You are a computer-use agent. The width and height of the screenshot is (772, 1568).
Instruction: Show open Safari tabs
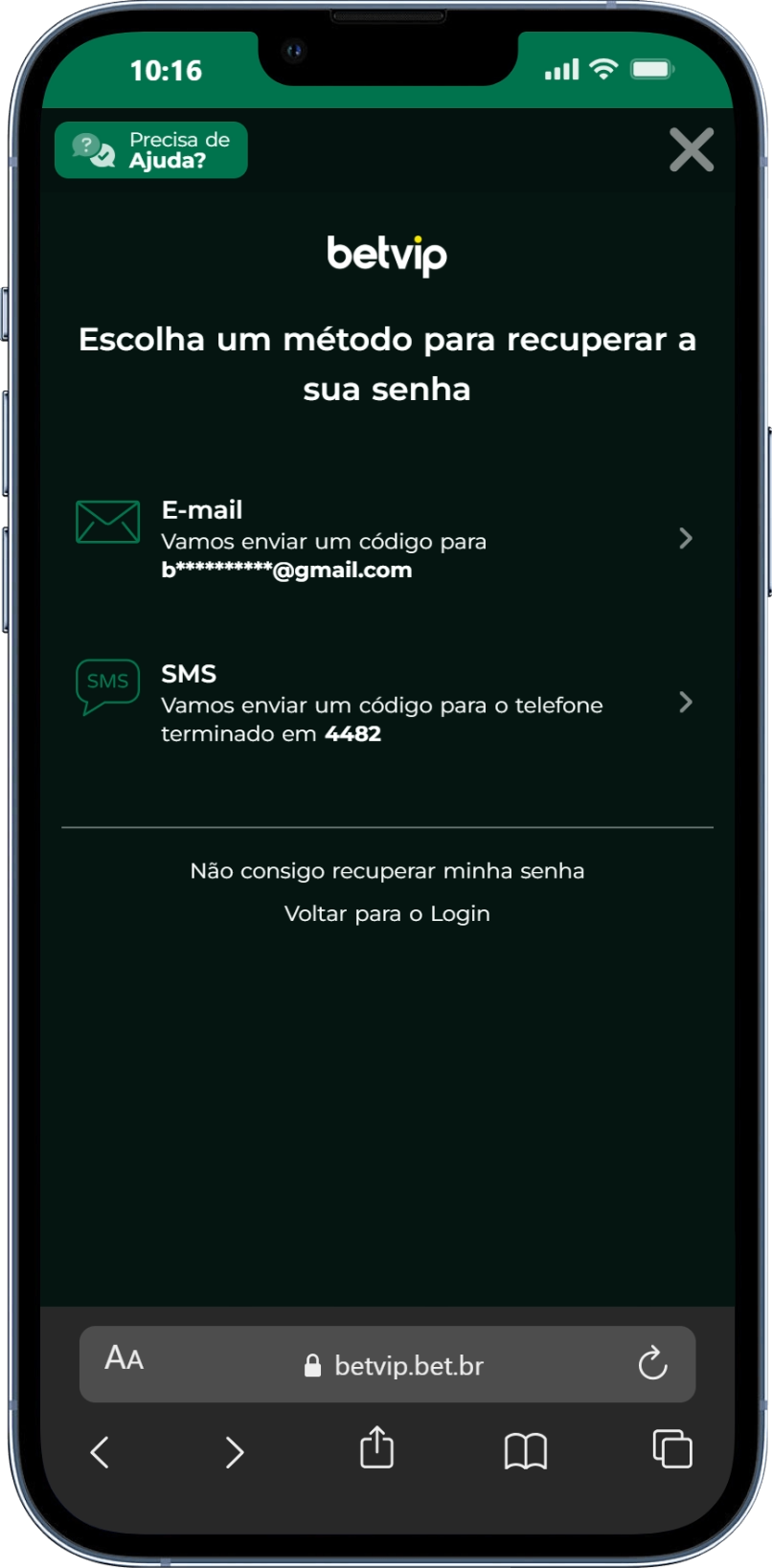[x=671, y=1448]
